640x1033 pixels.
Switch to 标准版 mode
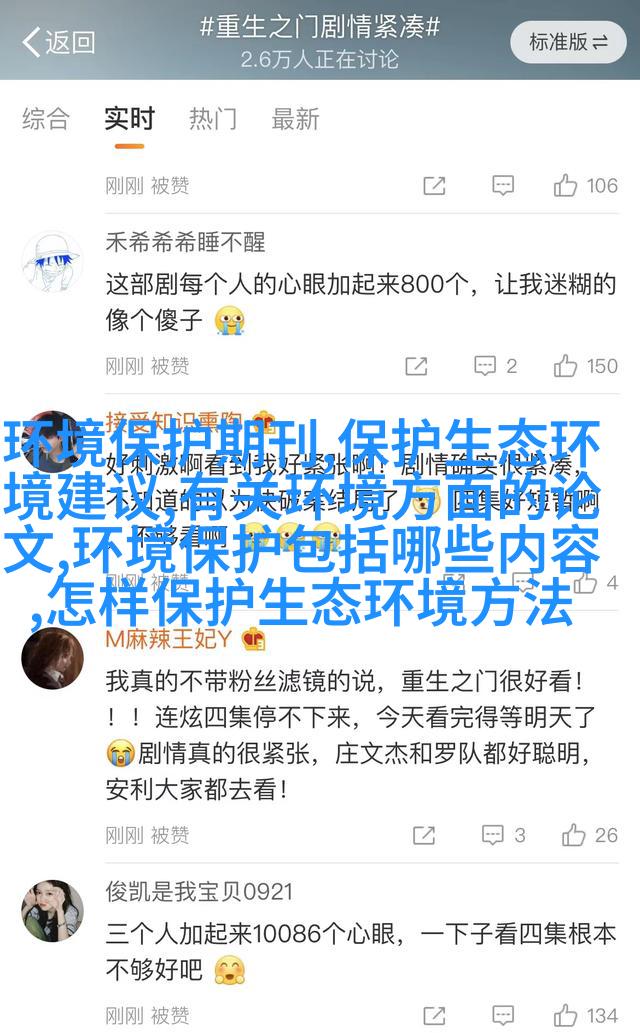click(568, 42)
